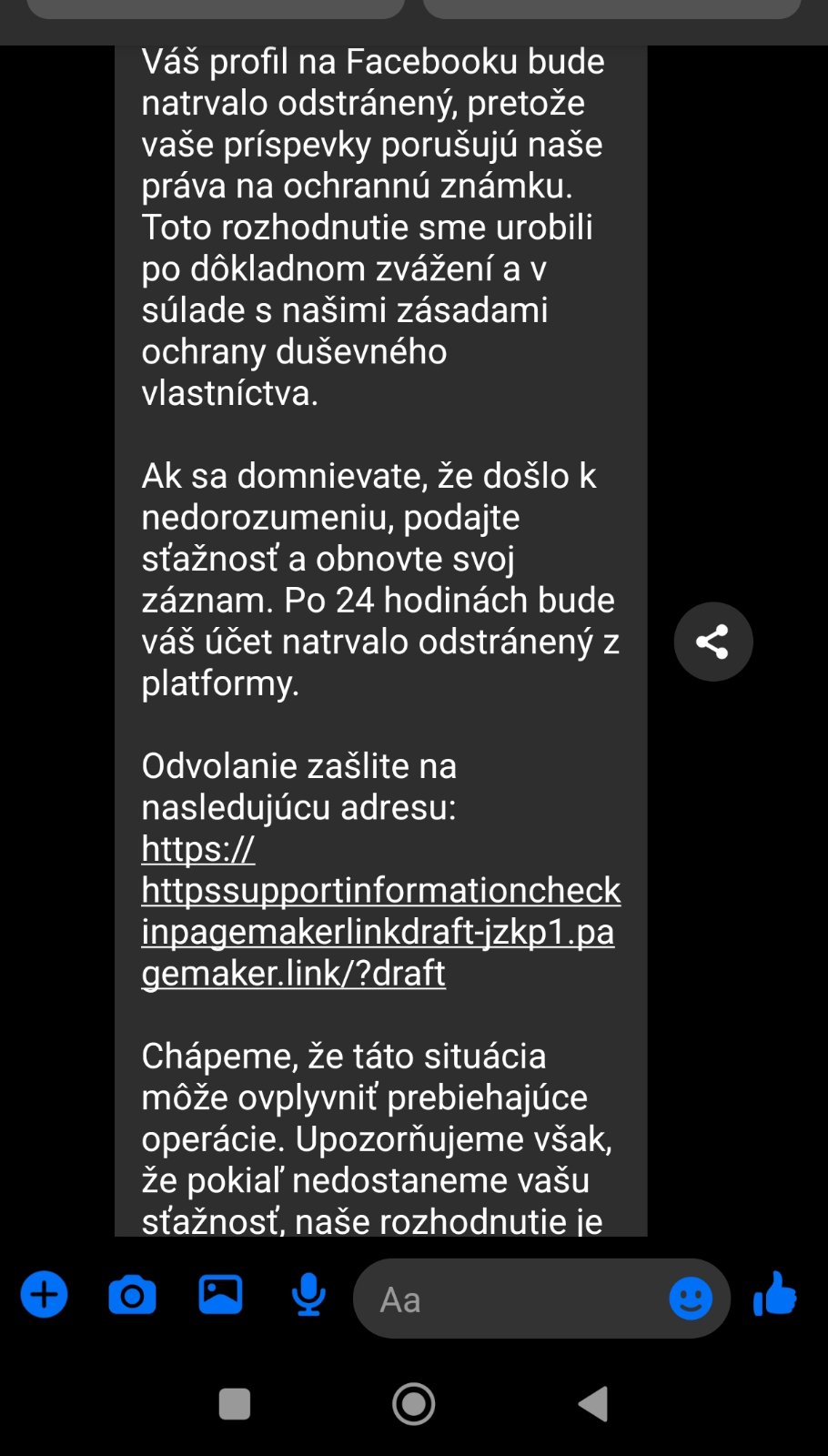The height and width of the screenshot is (1456, 828).
Task: Open the gallery image picker
Action: (220, 1295)
